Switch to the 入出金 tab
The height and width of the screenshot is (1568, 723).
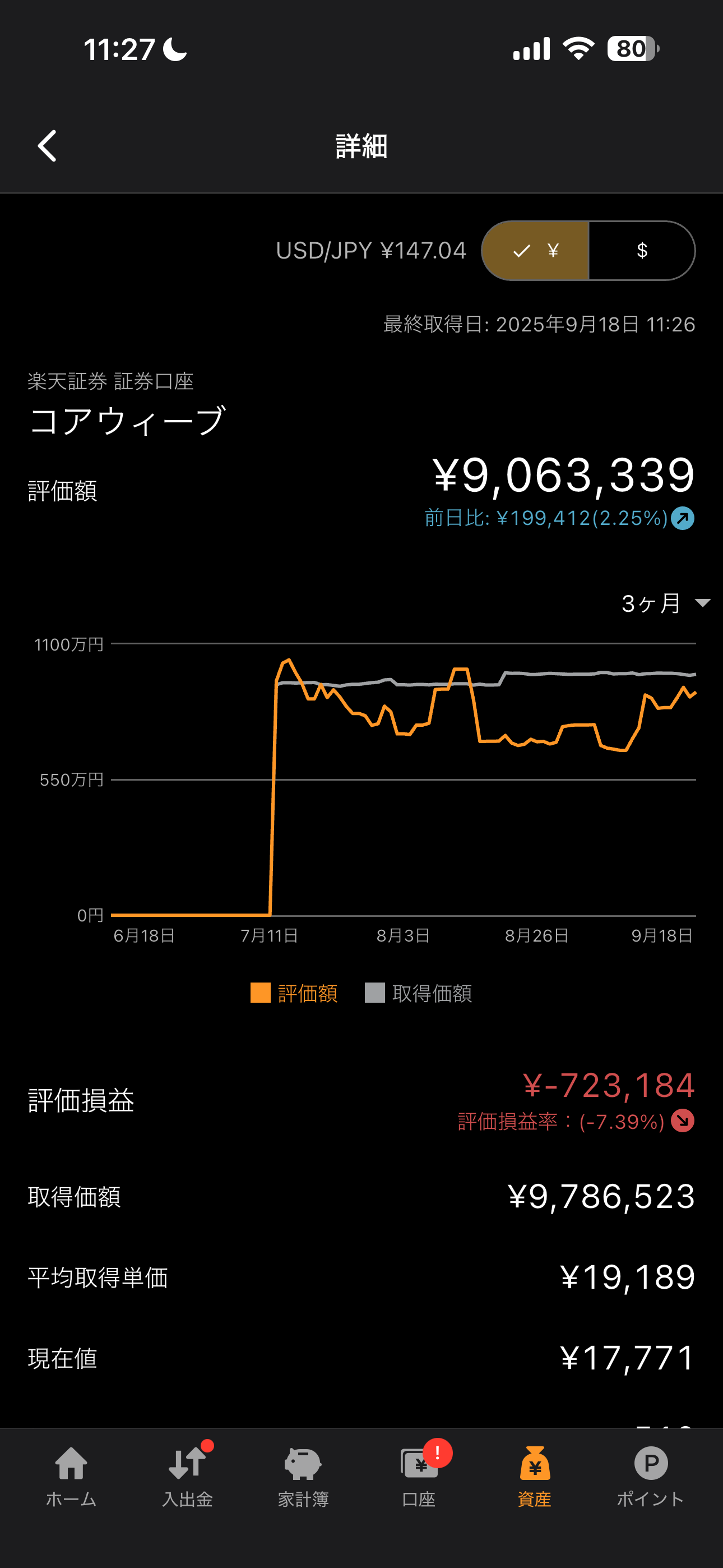pyautogui.click(x=187, y=1476)
